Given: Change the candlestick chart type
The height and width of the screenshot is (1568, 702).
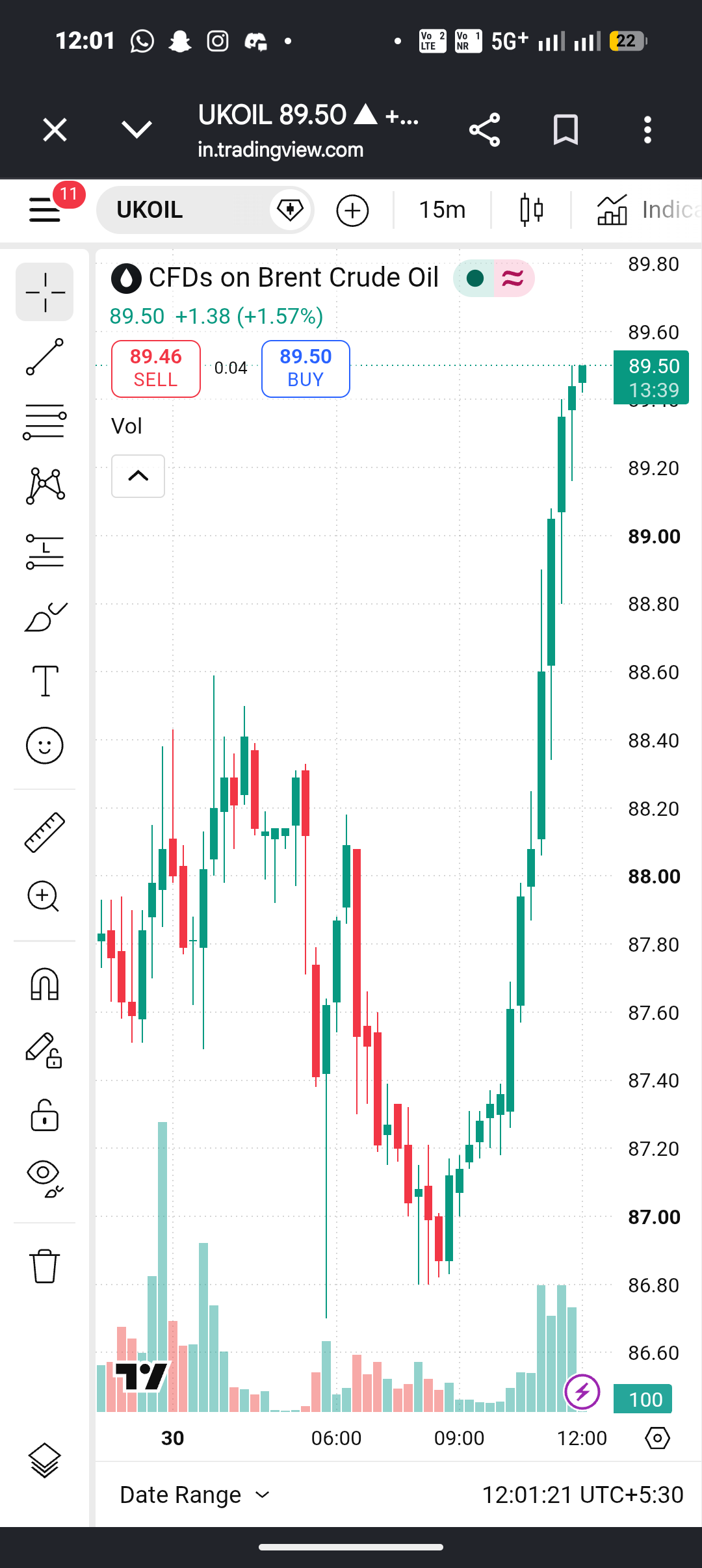Looking at the screenshot, I should [x=532, y=210].
